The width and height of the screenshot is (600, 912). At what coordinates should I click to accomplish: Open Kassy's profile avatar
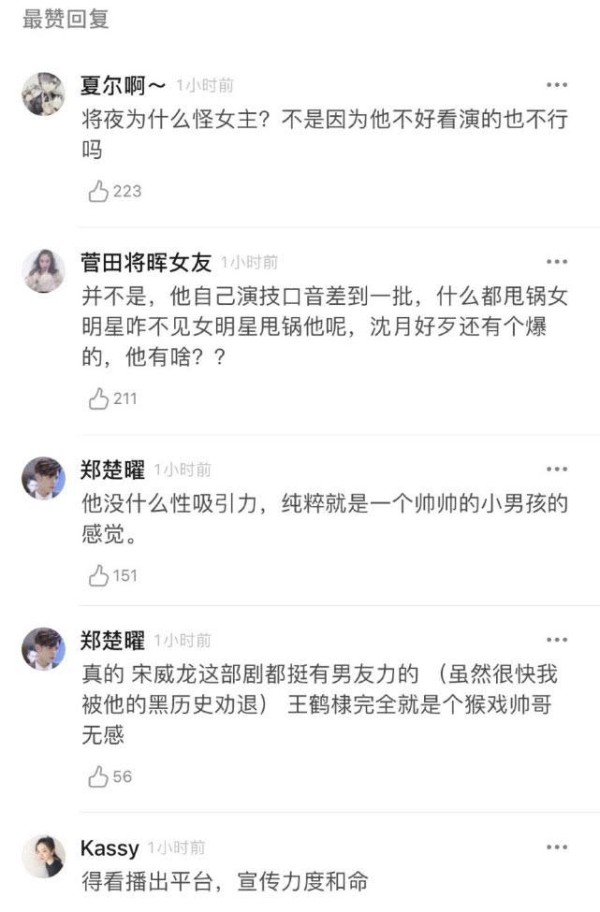[43, 856]
